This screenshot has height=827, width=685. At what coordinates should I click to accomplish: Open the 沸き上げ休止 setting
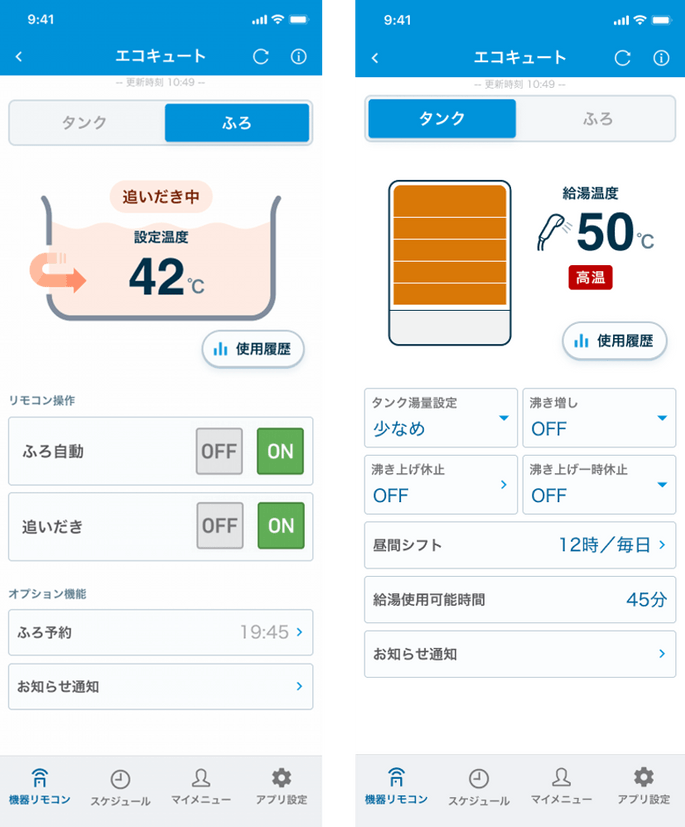[x=440, y=485]
